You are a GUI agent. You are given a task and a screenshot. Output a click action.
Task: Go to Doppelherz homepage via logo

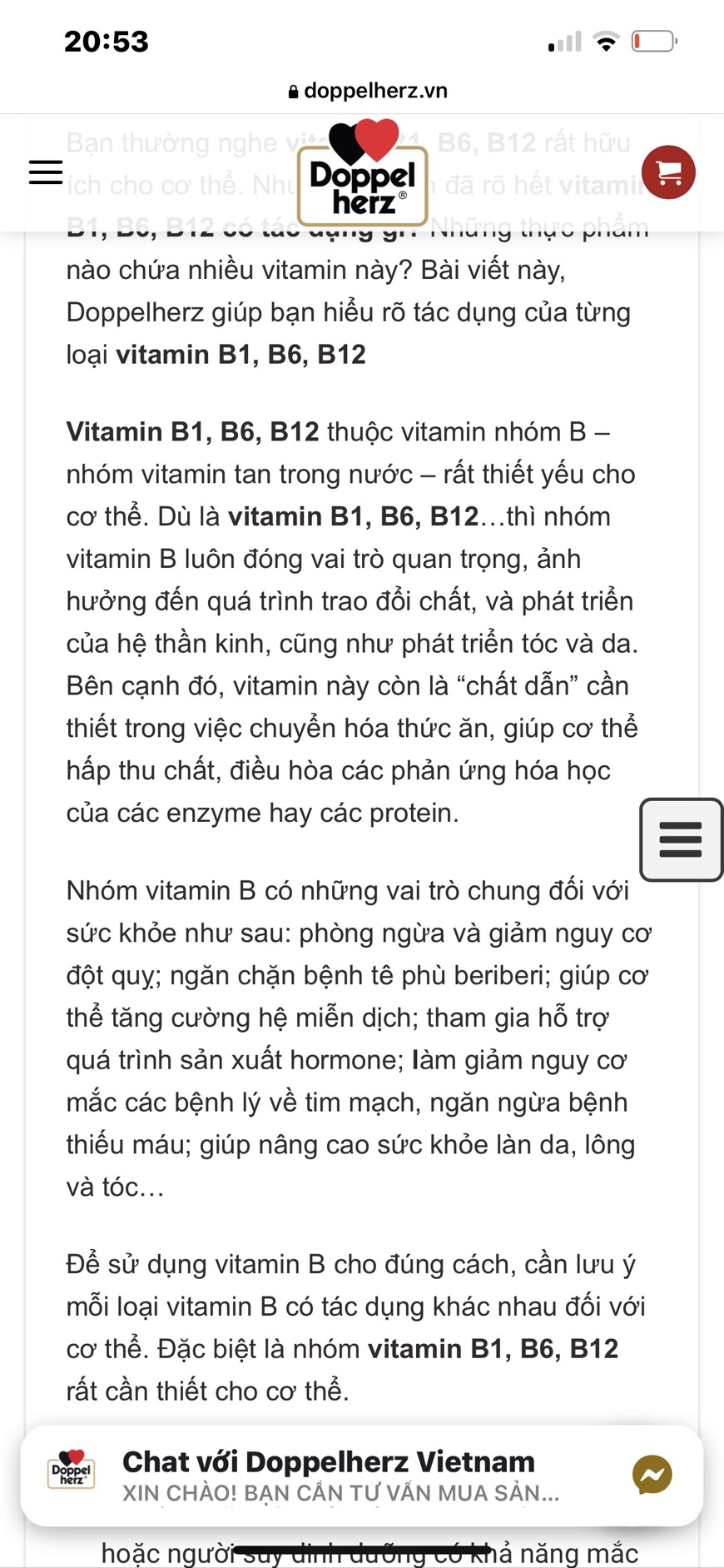363,177
